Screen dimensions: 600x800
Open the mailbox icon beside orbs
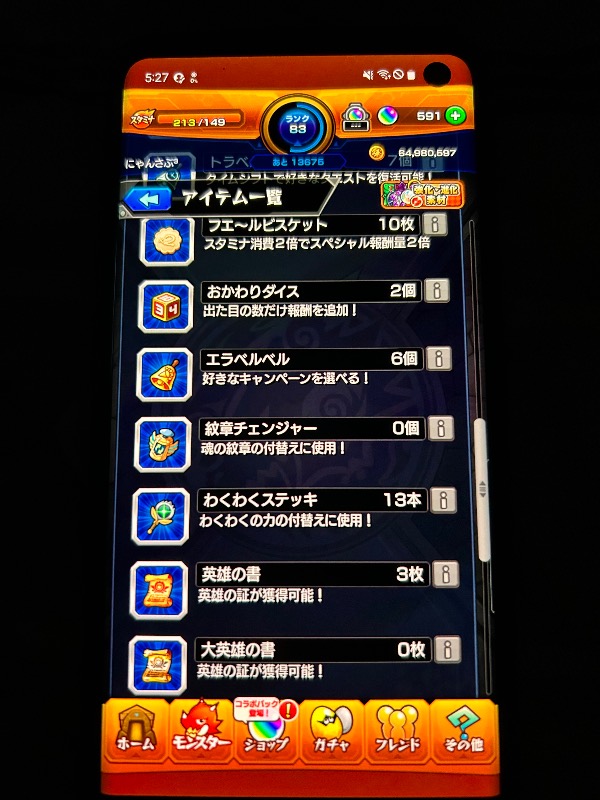point(356,116)
